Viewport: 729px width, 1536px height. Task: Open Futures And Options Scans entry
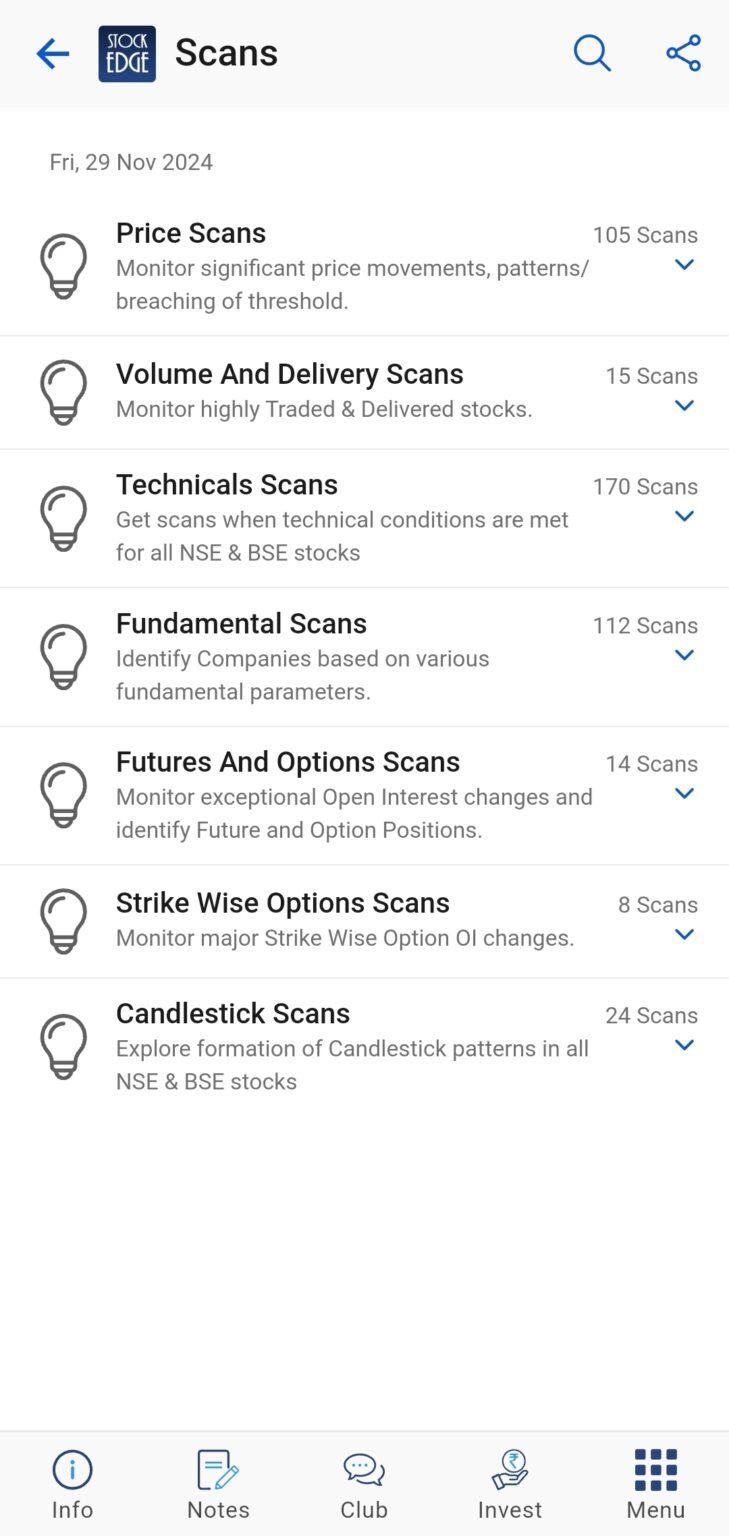[x=289, y=762]
